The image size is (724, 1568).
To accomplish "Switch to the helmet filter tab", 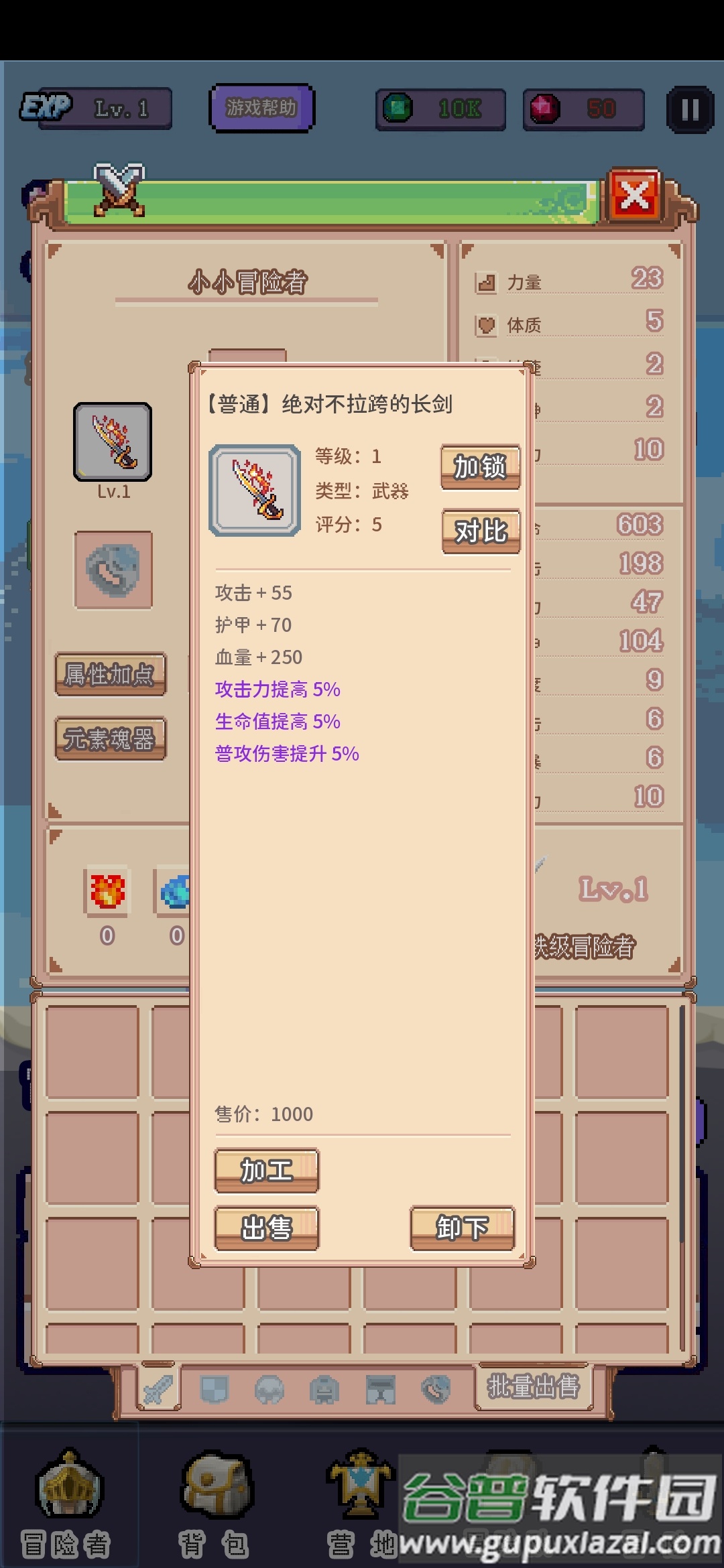I will [269, 1389].
